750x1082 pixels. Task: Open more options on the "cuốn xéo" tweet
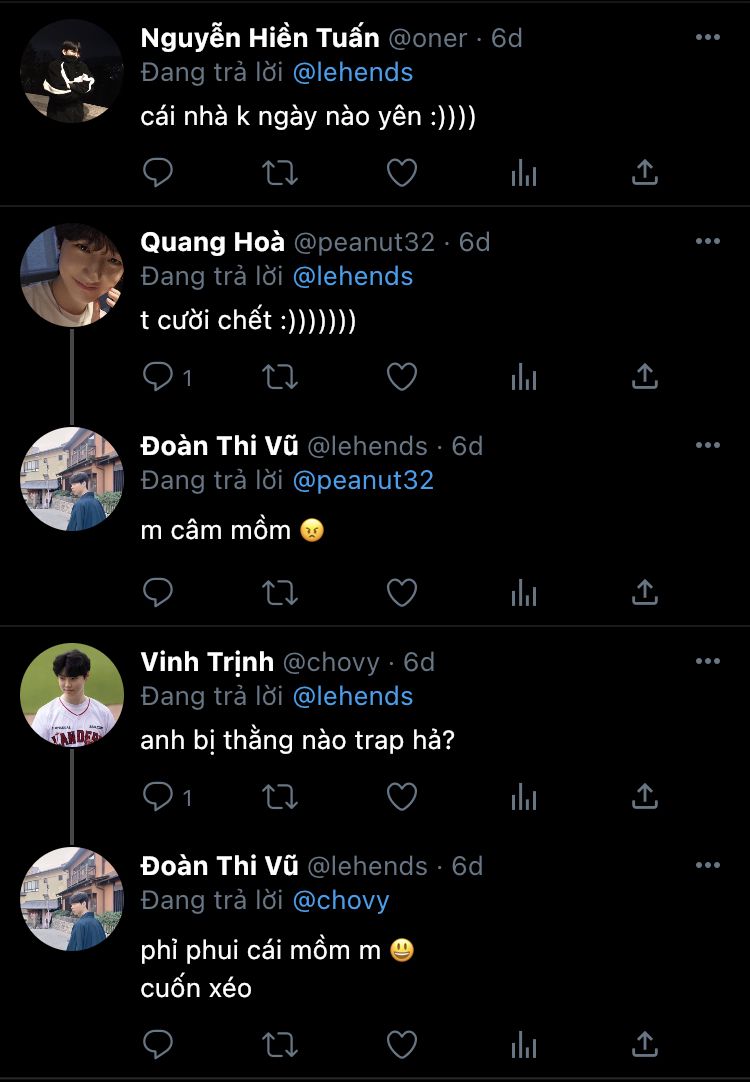click(707, 866)
